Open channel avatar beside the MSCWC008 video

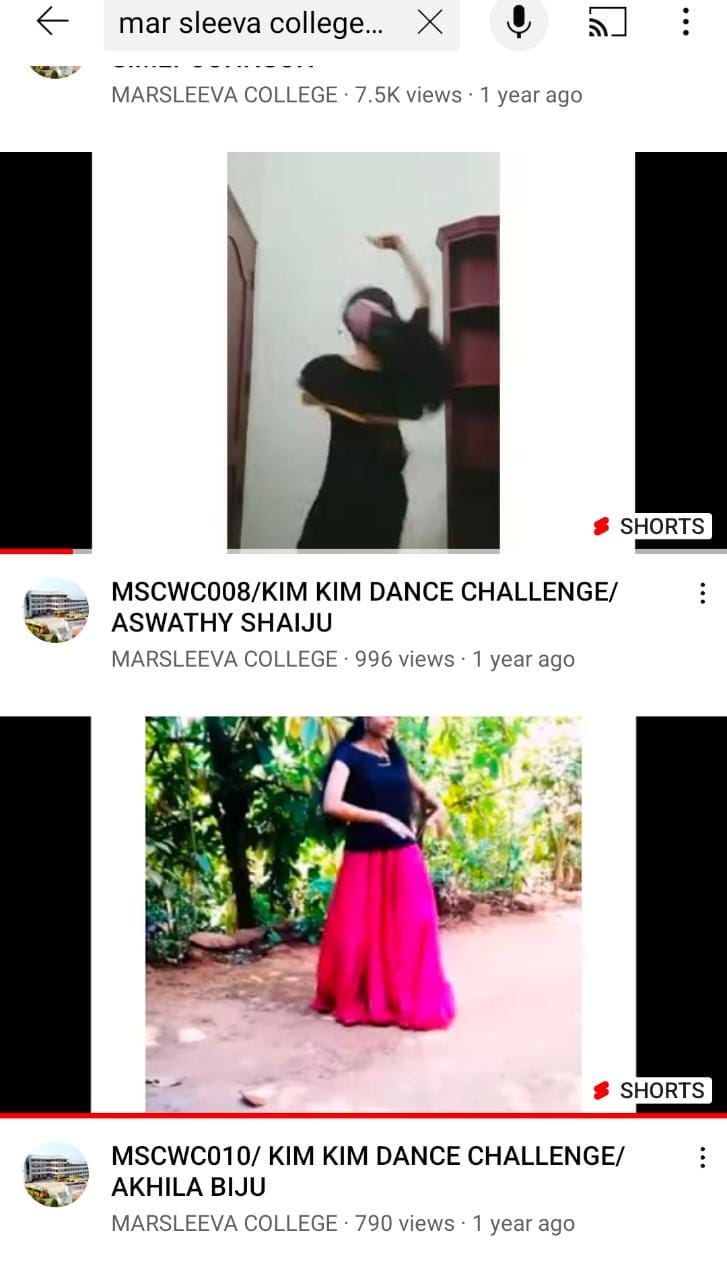[x=56, y=609]
